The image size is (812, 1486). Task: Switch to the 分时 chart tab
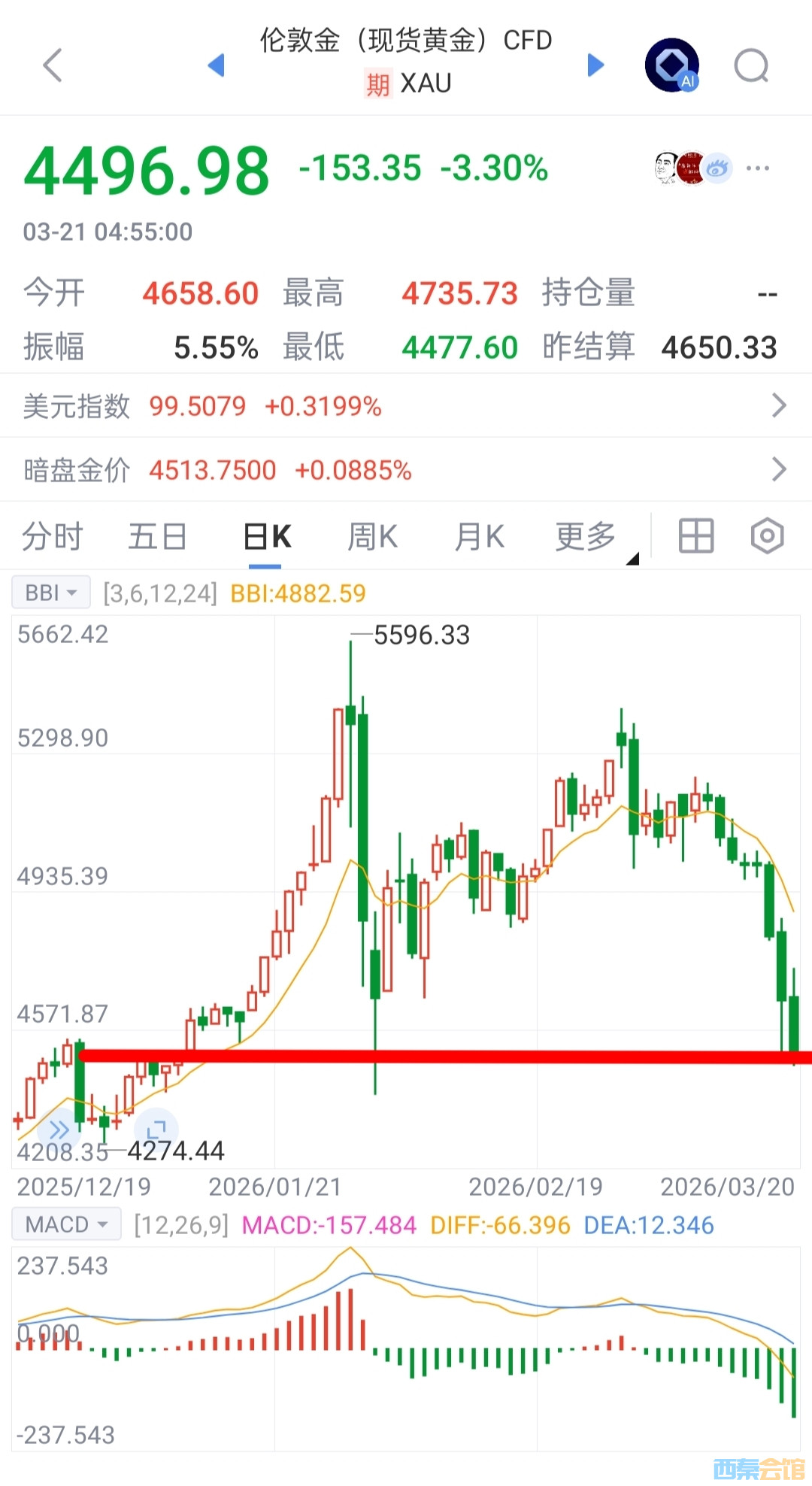(52, 537)
